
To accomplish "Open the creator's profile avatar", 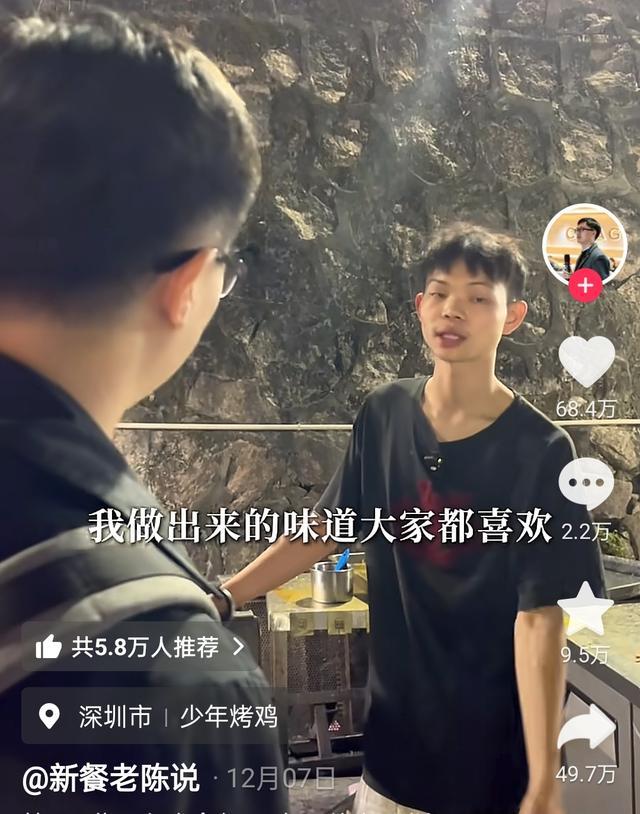I will coord(584,242).
